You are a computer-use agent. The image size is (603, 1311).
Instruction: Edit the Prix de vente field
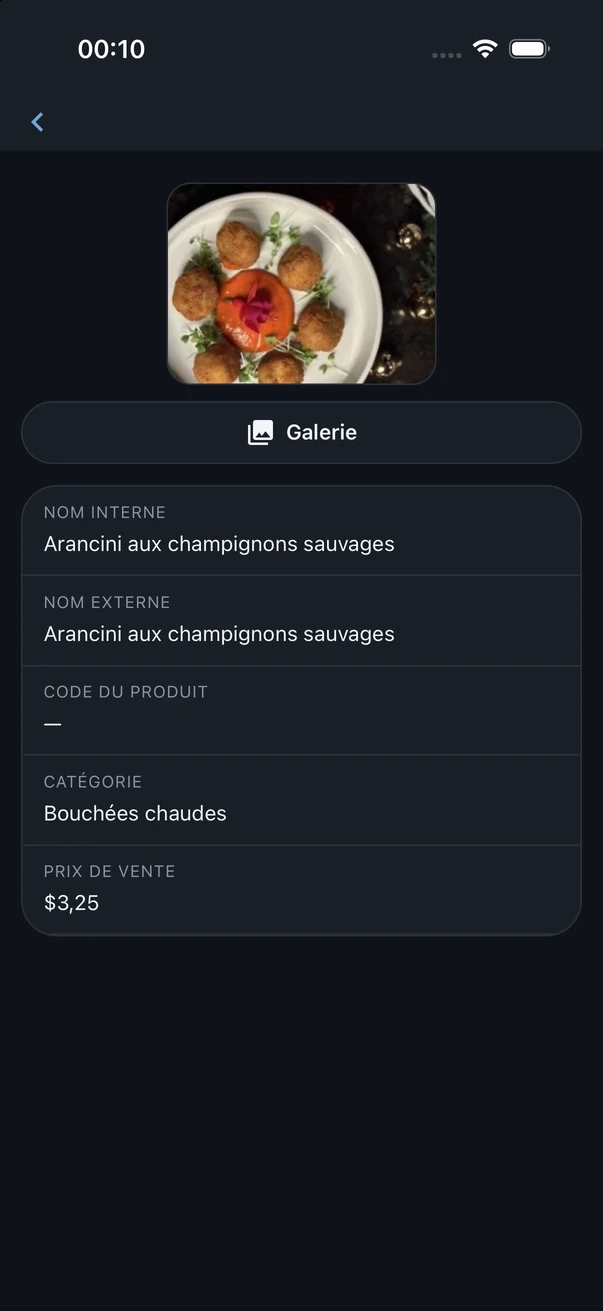tap(301, 890)
